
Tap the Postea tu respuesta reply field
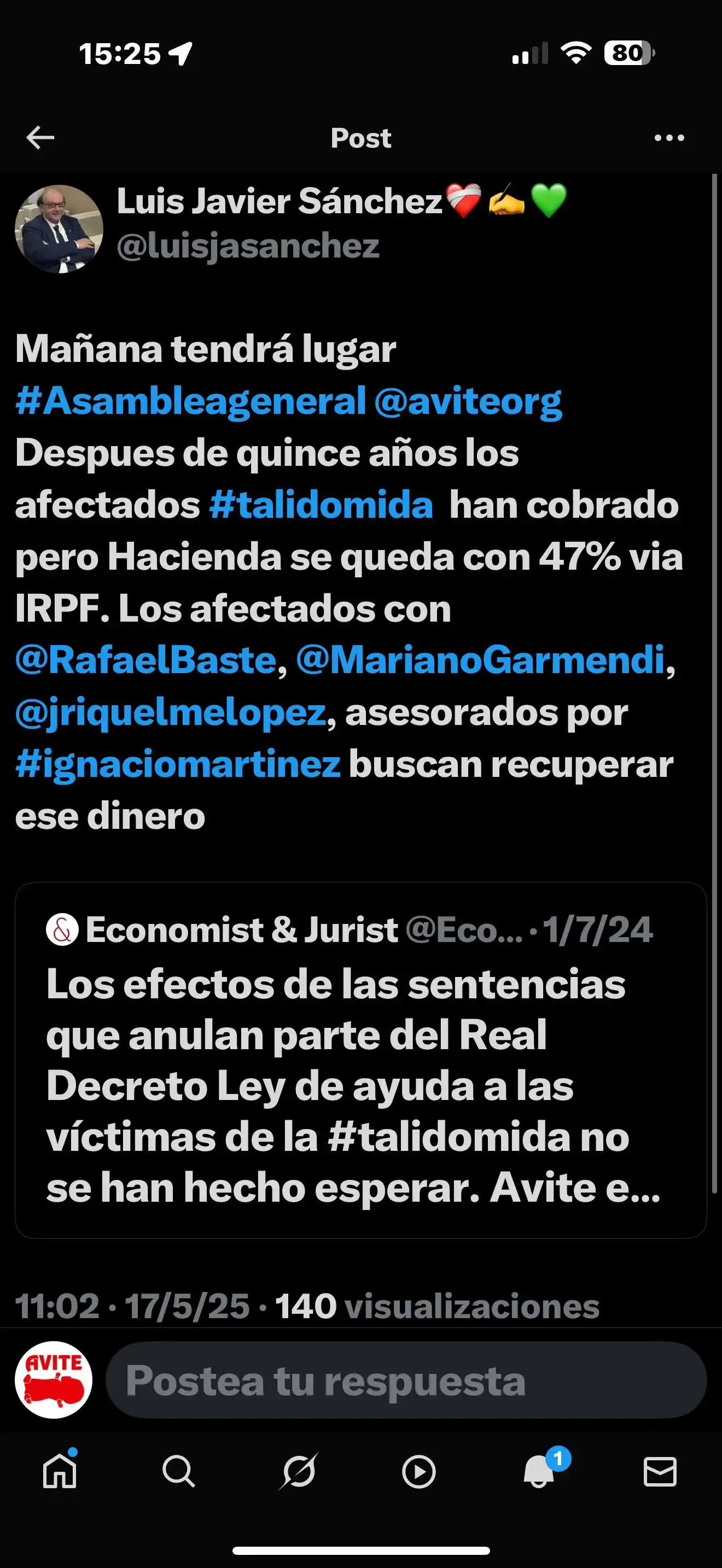(x=405, y=1380)
